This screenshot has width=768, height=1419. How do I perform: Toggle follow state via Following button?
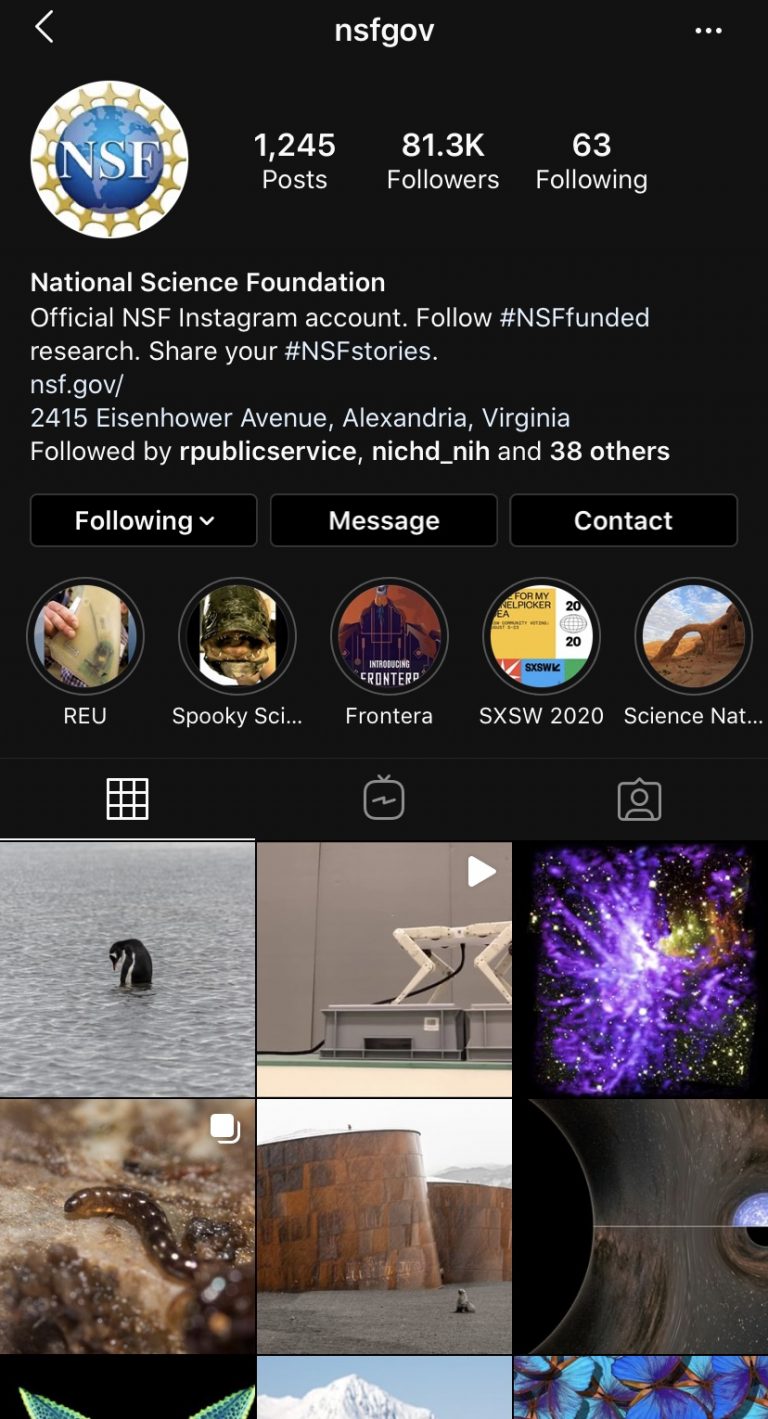143,520
